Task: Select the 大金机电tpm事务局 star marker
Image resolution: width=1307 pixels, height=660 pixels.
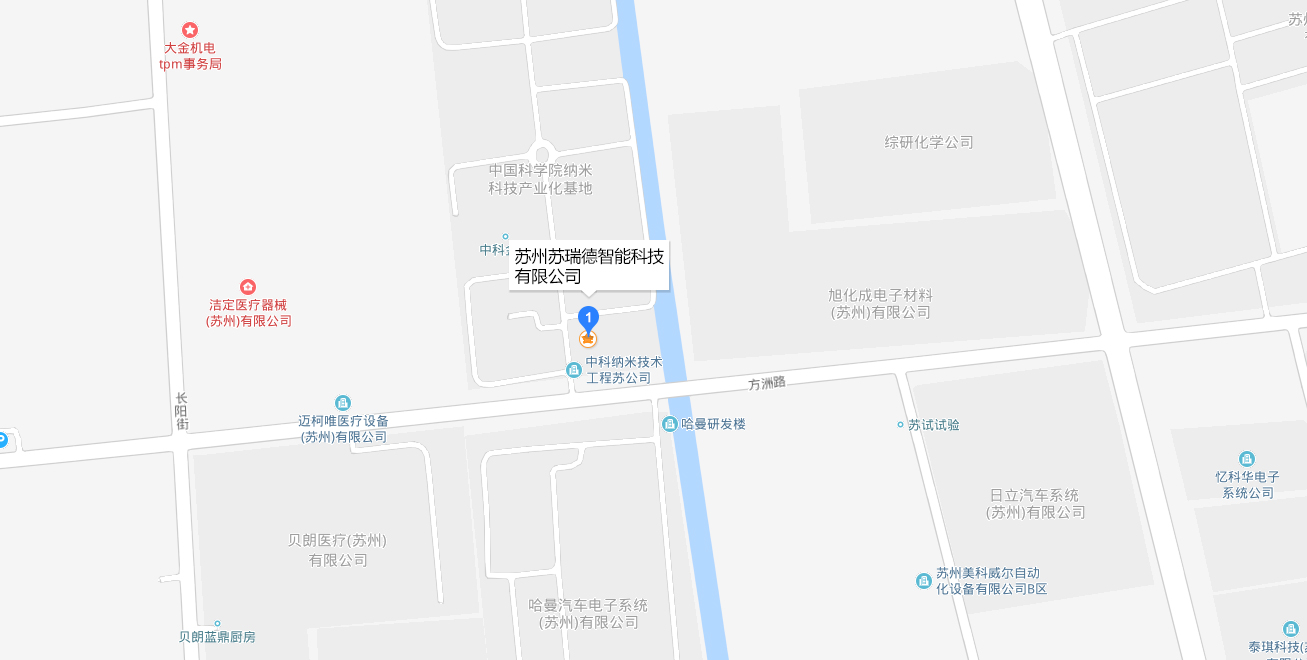Action: [190, 30]
